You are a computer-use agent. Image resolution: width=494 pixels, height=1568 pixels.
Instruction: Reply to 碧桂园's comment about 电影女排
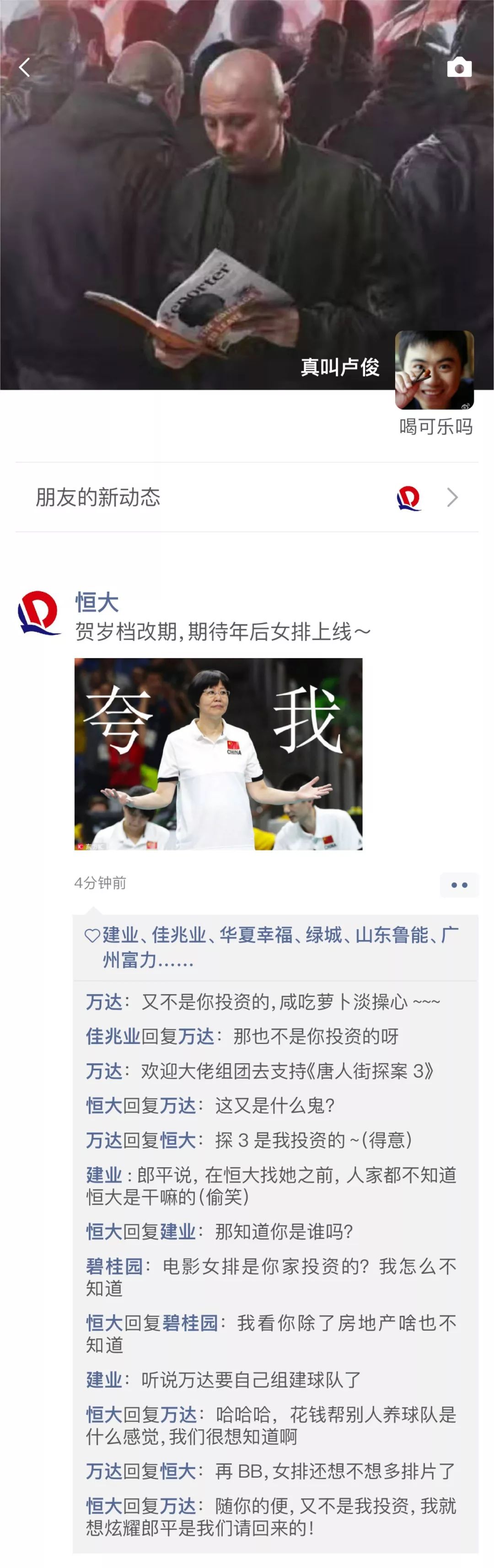pos(271,1277)
